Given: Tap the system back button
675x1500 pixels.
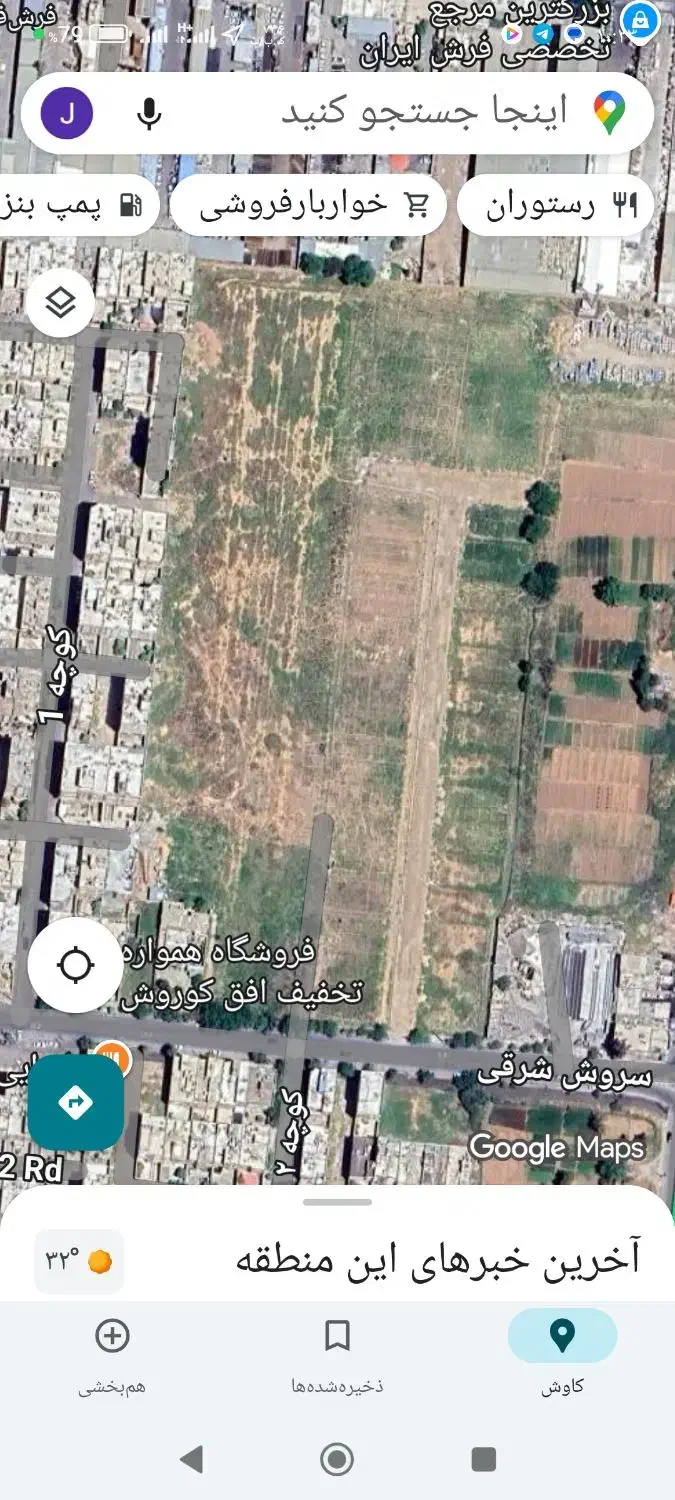Looking at the screenshot, I should [x=191, y=1459].
